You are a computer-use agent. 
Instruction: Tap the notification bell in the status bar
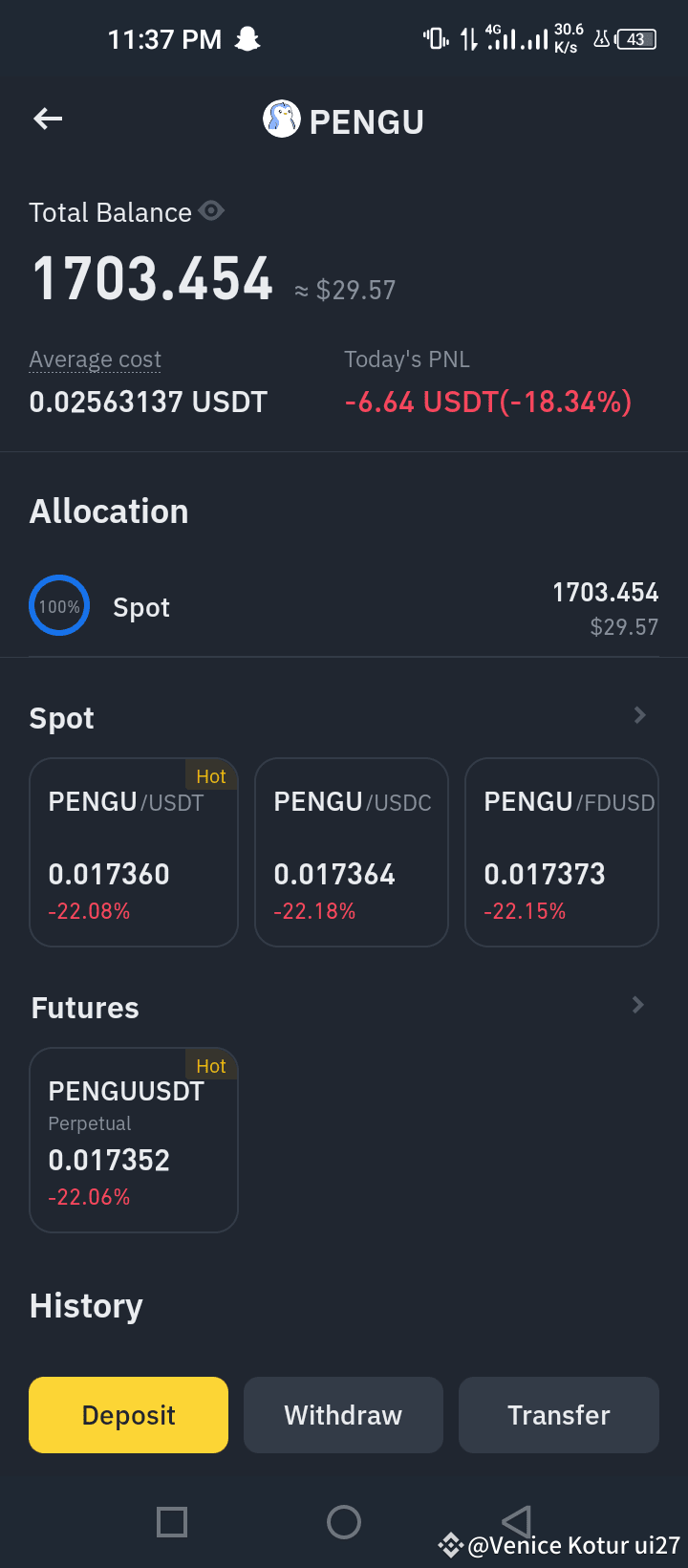click(248, 39)
